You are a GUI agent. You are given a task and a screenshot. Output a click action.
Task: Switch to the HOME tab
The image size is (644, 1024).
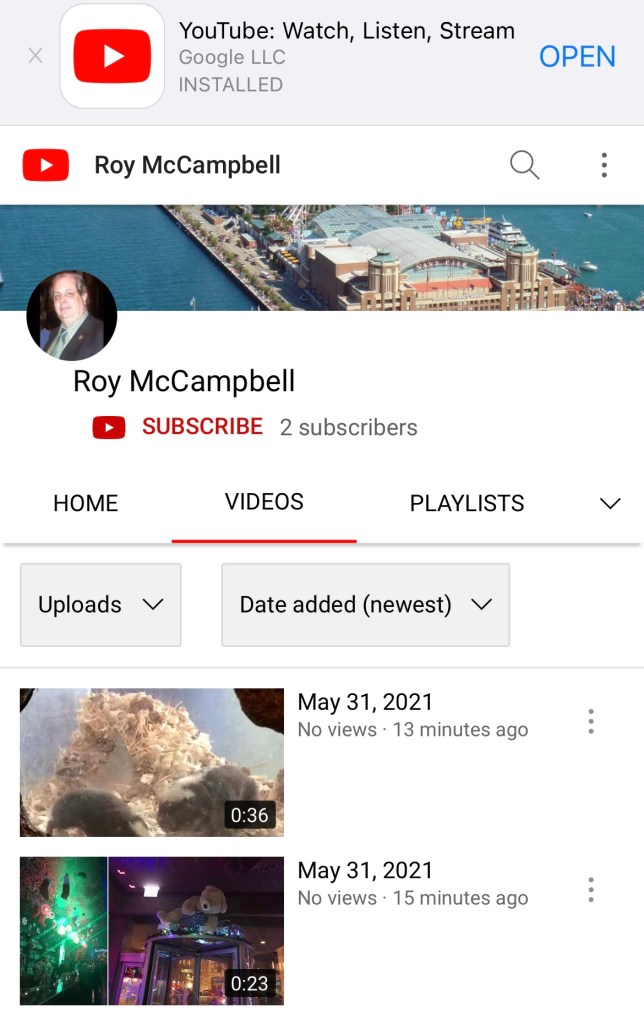86,503
